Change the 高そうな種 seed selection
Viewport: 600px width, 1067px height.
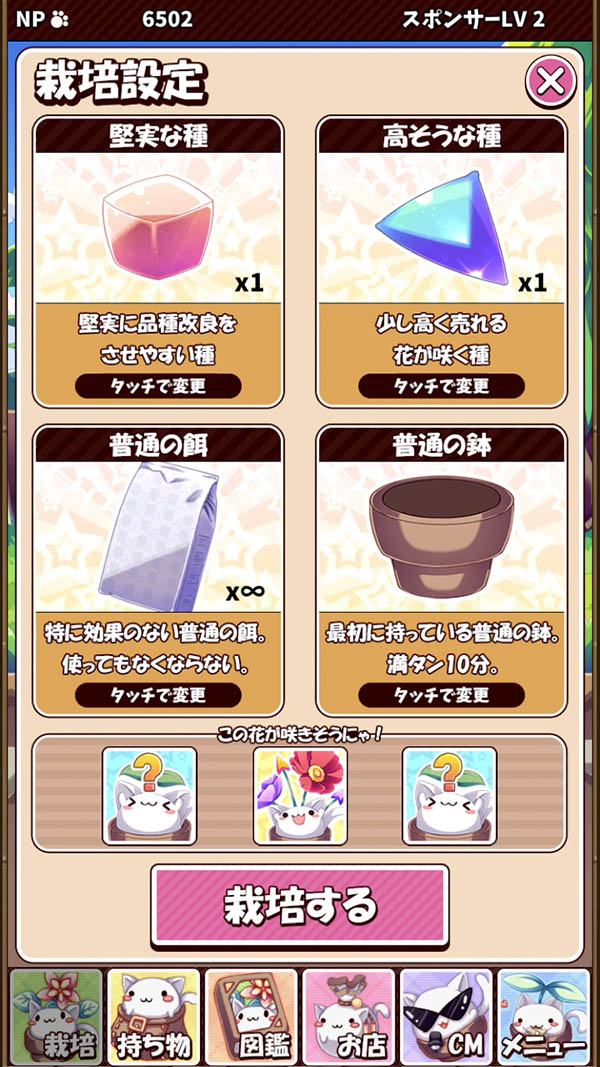pyautogui.click(x=441, y=386)
